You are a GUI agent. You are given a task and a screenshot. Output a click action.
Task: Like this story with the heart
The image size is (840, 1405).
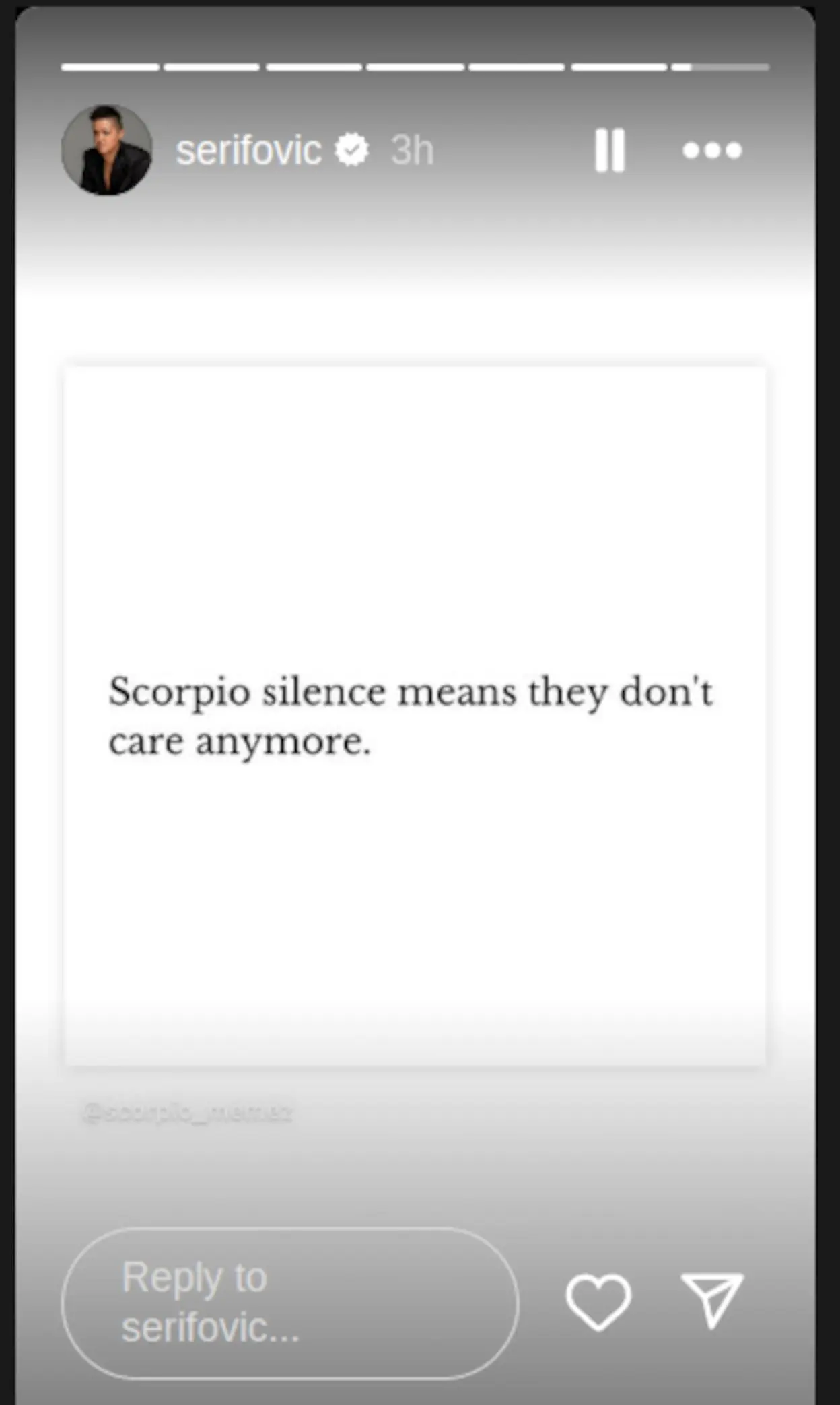tap(598, 1302)
